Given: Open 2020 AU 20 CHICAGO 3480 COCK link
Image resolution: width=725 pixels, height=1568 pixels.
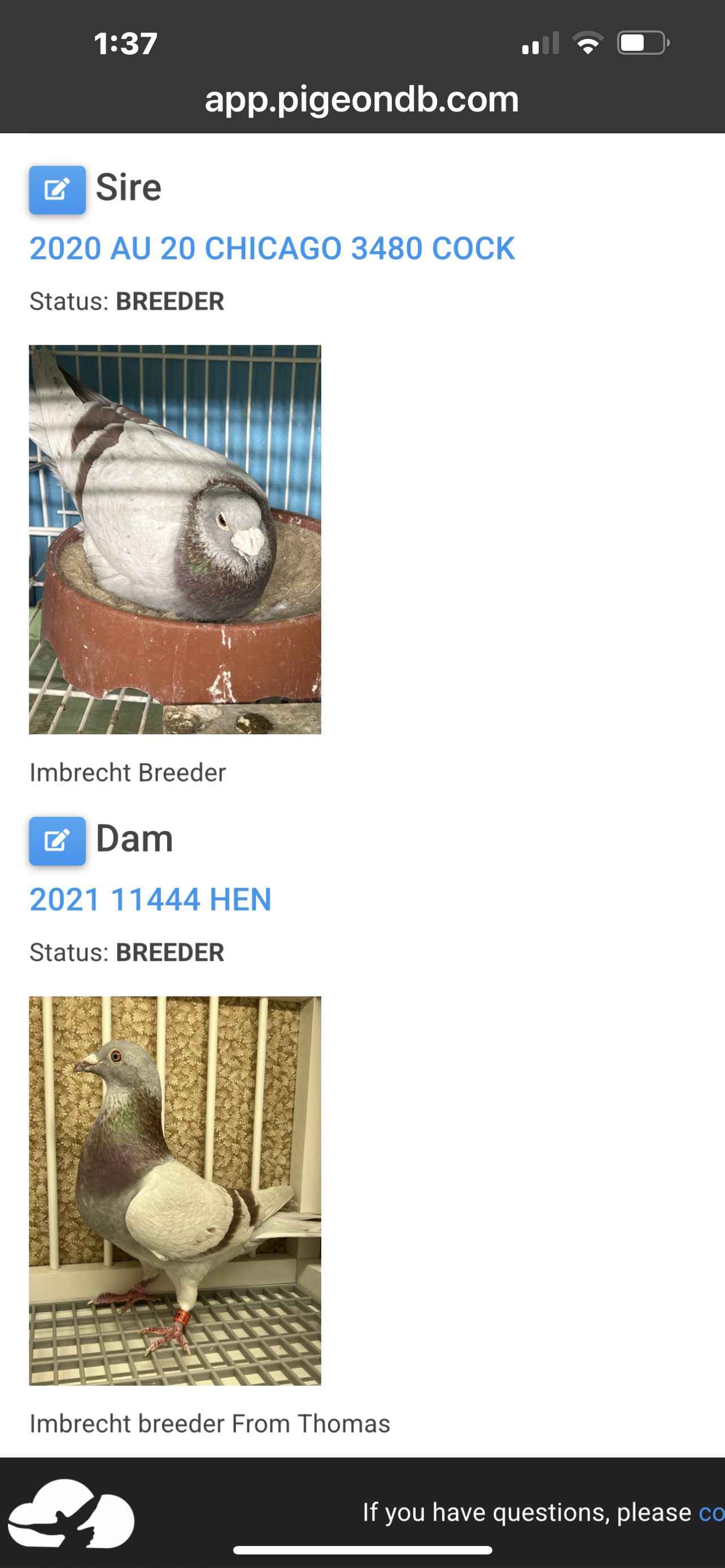Looking at the screenshot, I should tap(272, 248).
